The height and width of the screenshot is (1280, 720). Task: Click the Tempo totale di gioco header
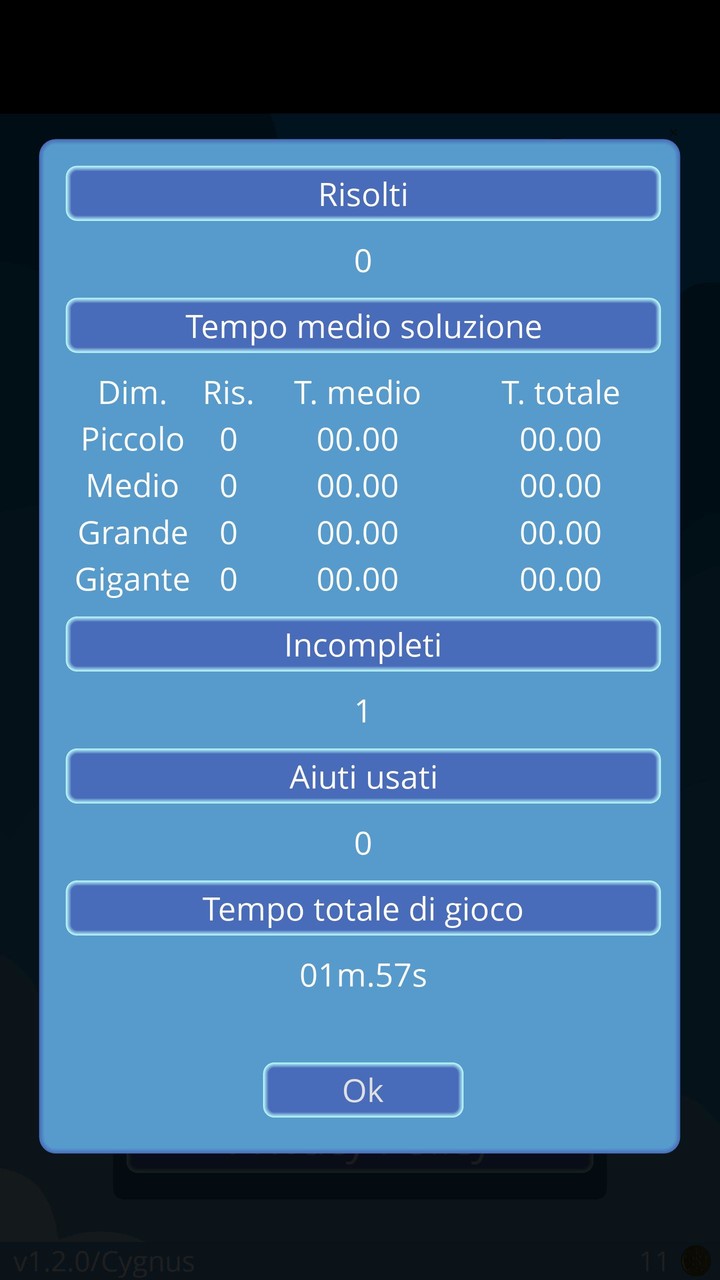[x=362, y=908]
